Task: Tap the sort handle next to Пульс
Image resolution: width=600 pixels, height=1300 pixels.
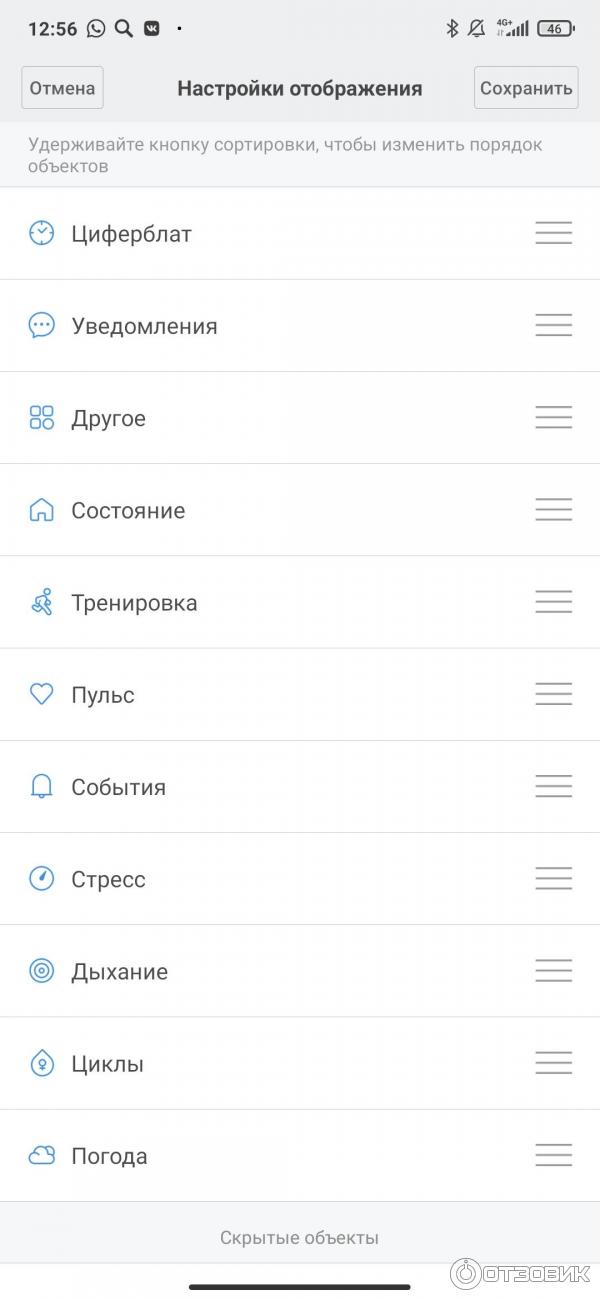Action: click(x=553, y=694)
